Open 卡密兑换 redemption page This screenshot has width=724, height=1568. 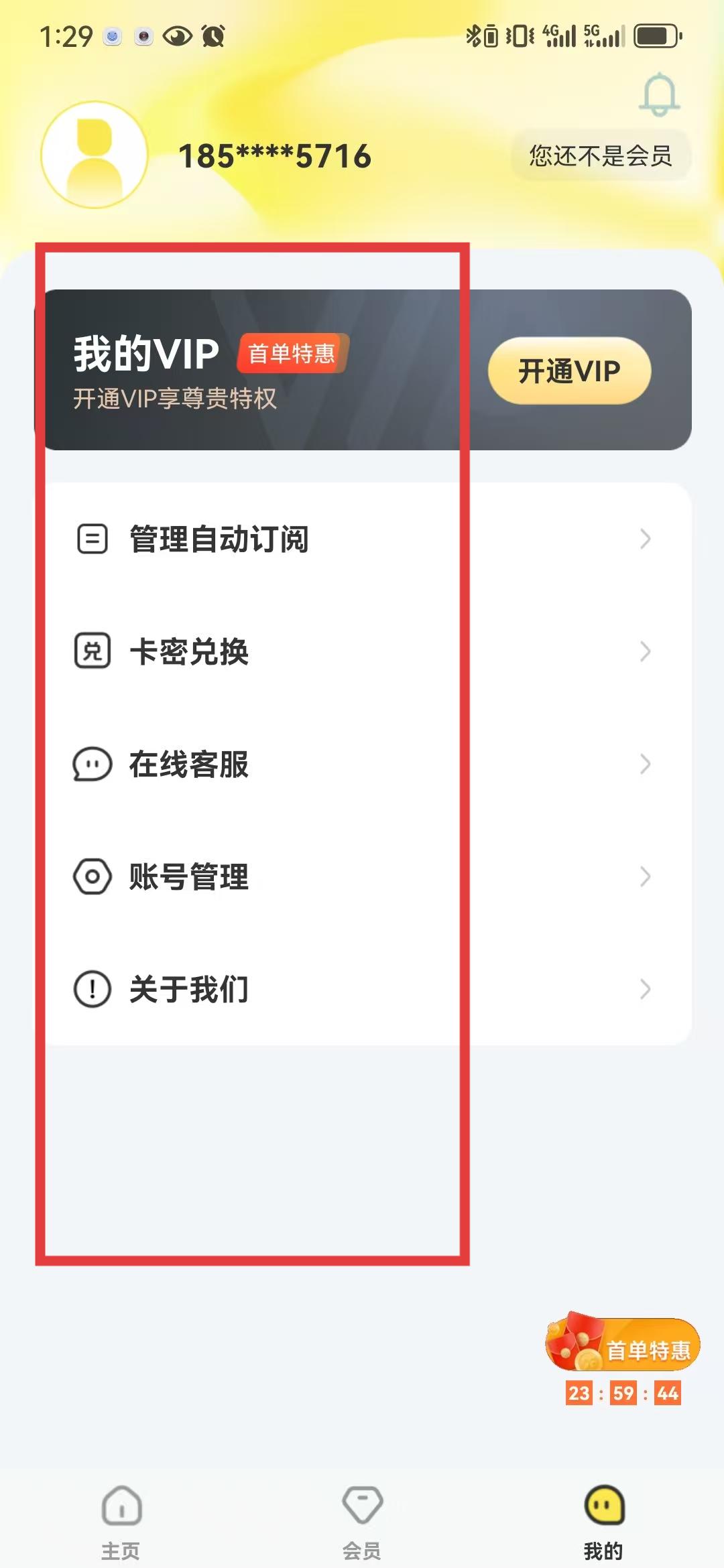[363, 651]
